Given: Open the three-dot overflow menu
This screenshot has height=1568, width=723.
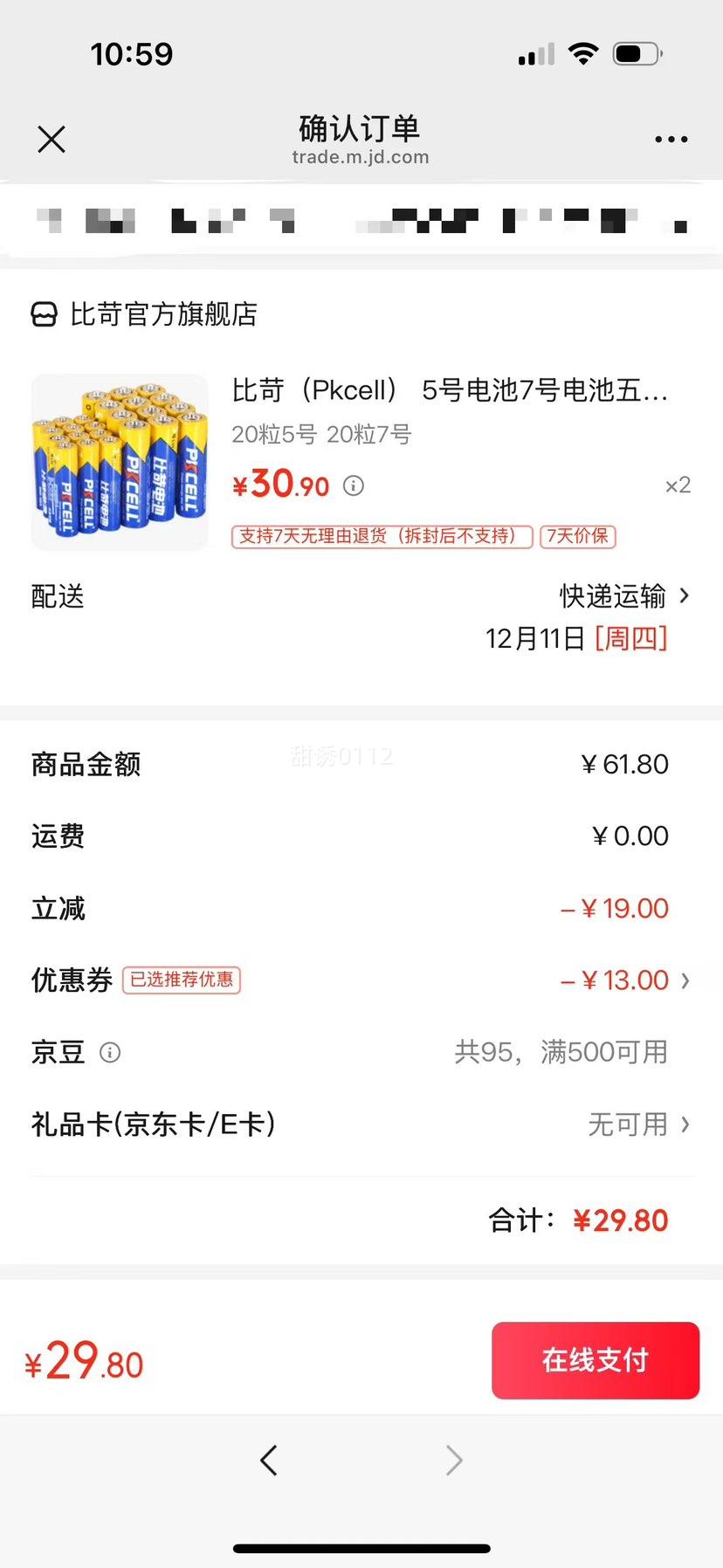Looking at the screenshot, I should [671, 139].
